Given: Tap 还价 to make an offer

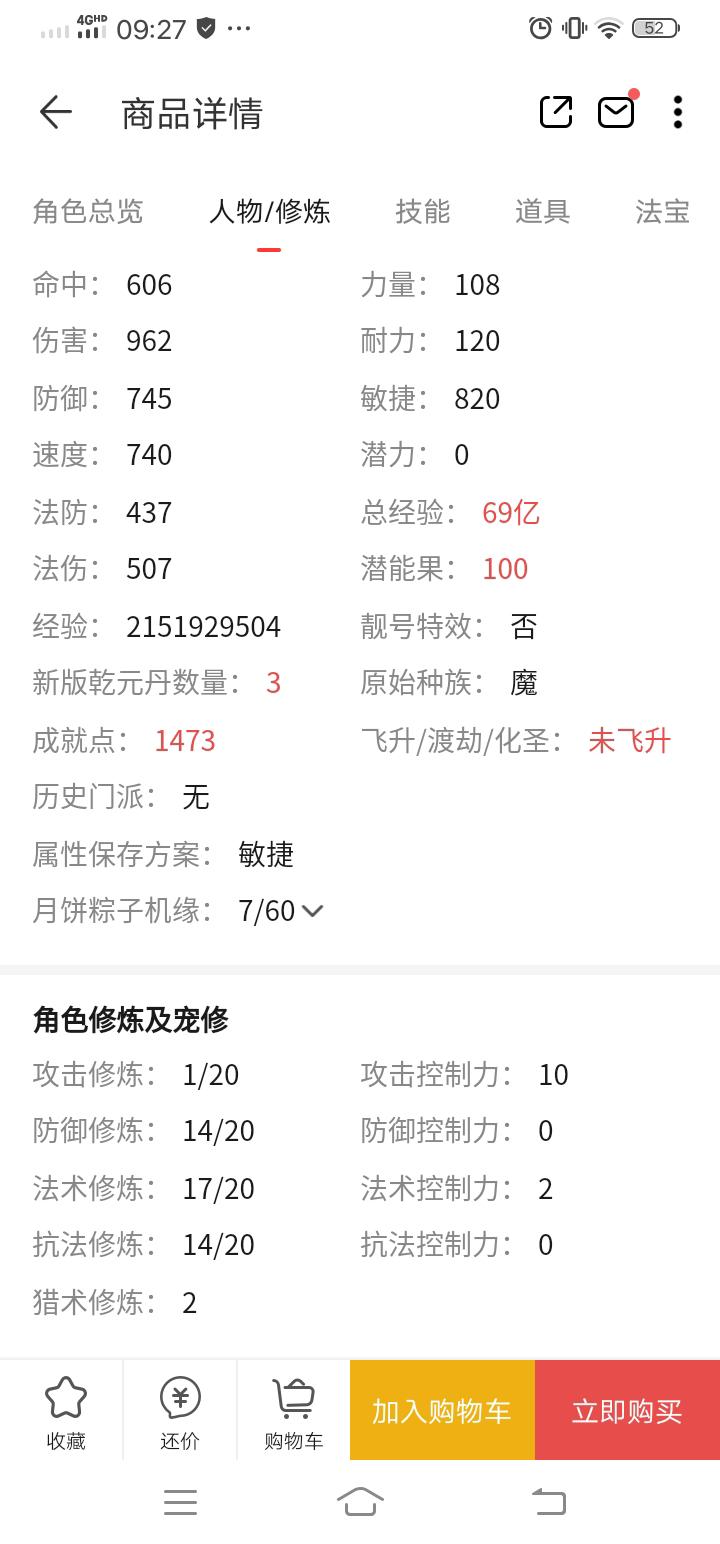Looking at the screenshot, I should point(180,1411).
